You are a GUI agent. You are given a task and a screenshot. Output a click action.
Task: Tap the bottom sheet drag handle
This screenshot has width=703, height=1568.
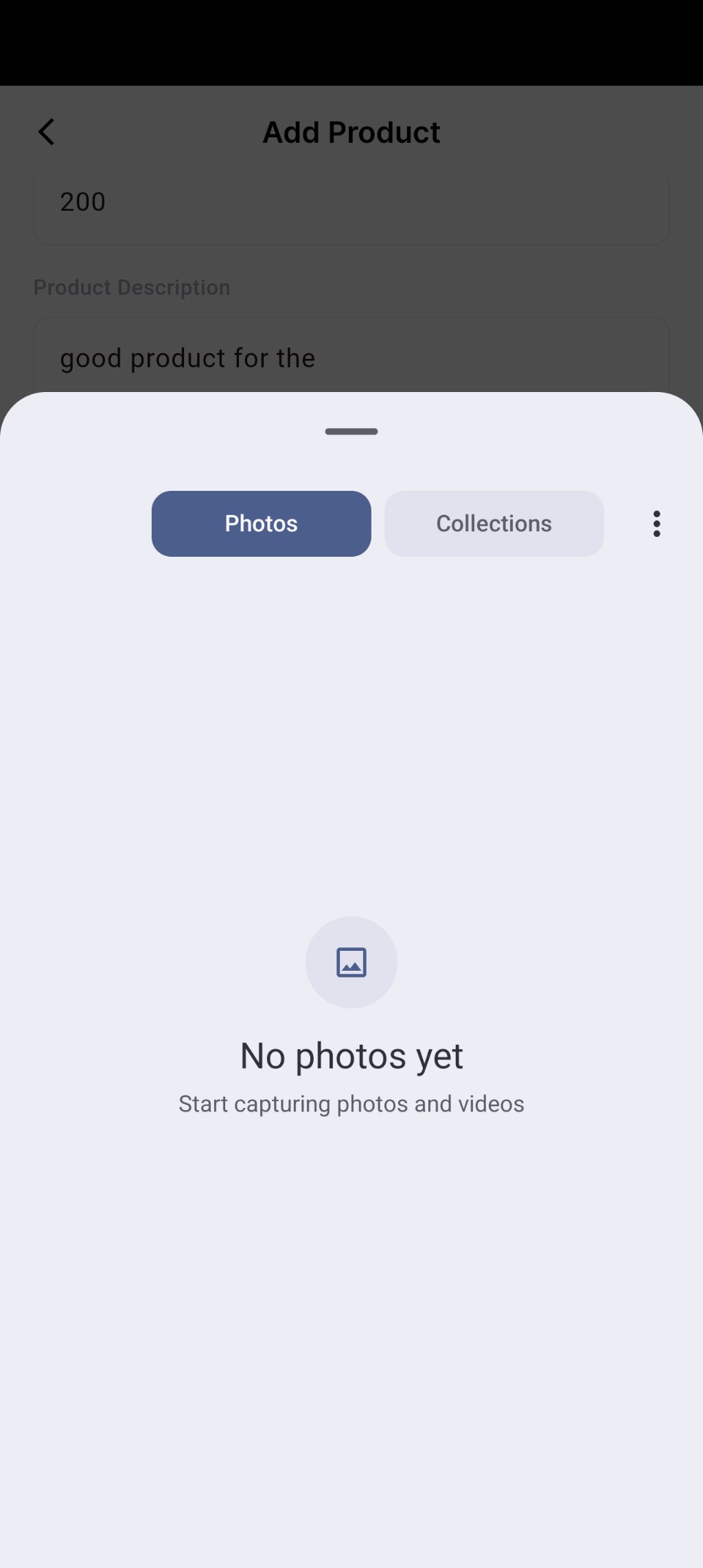point(351,432)
